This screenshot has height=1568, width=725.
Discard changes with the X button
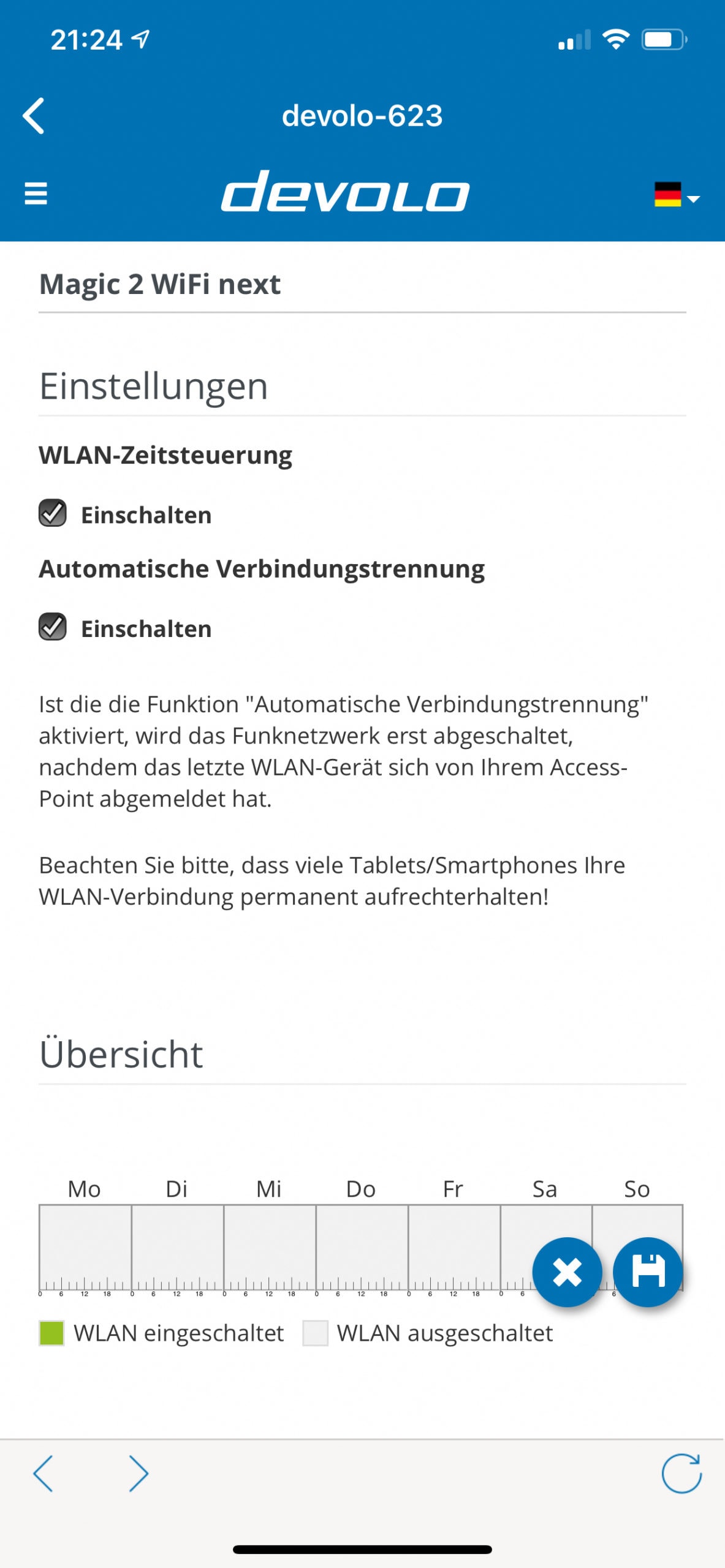point(567,1272)
